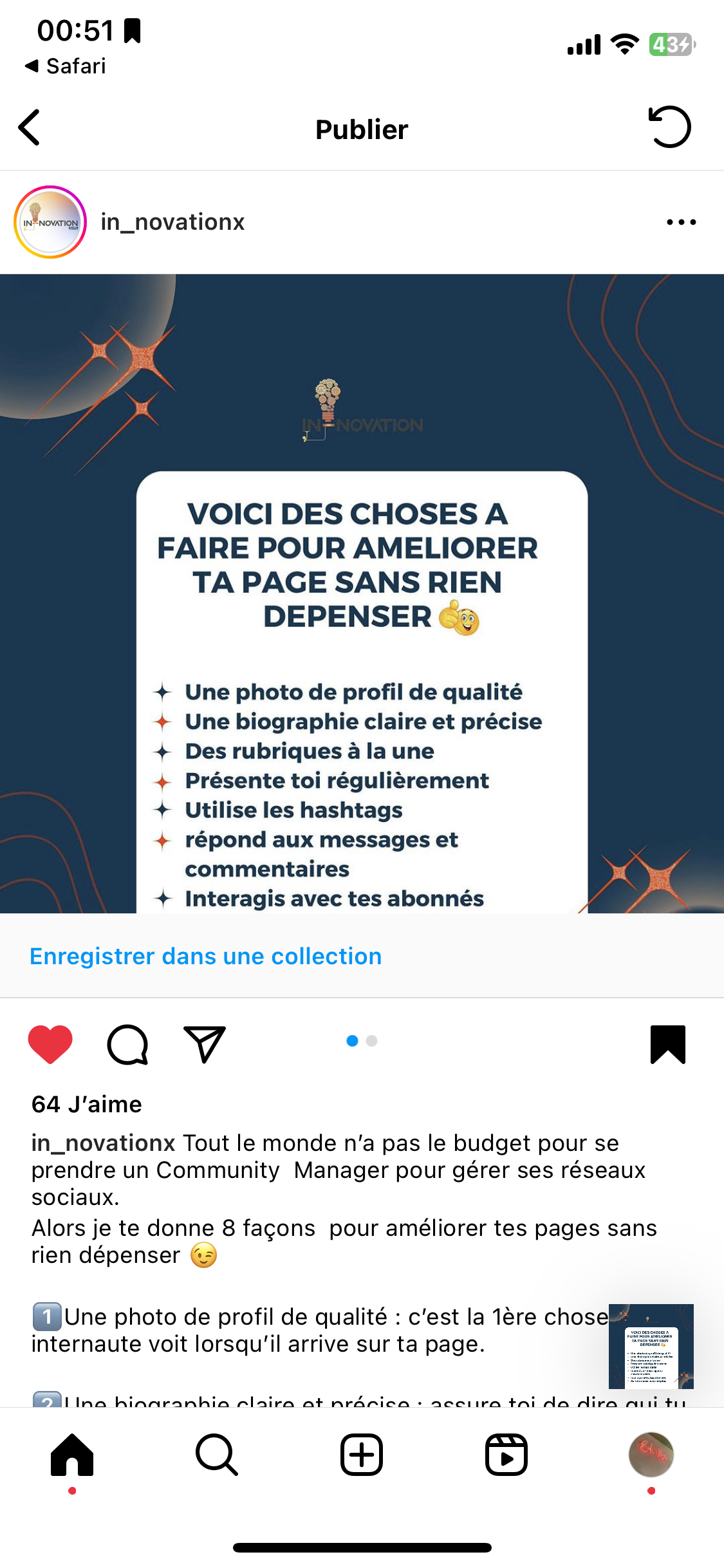Refresh the post with the reload icon
This screenshot has width=724, height=1568.
click(669, 127)
